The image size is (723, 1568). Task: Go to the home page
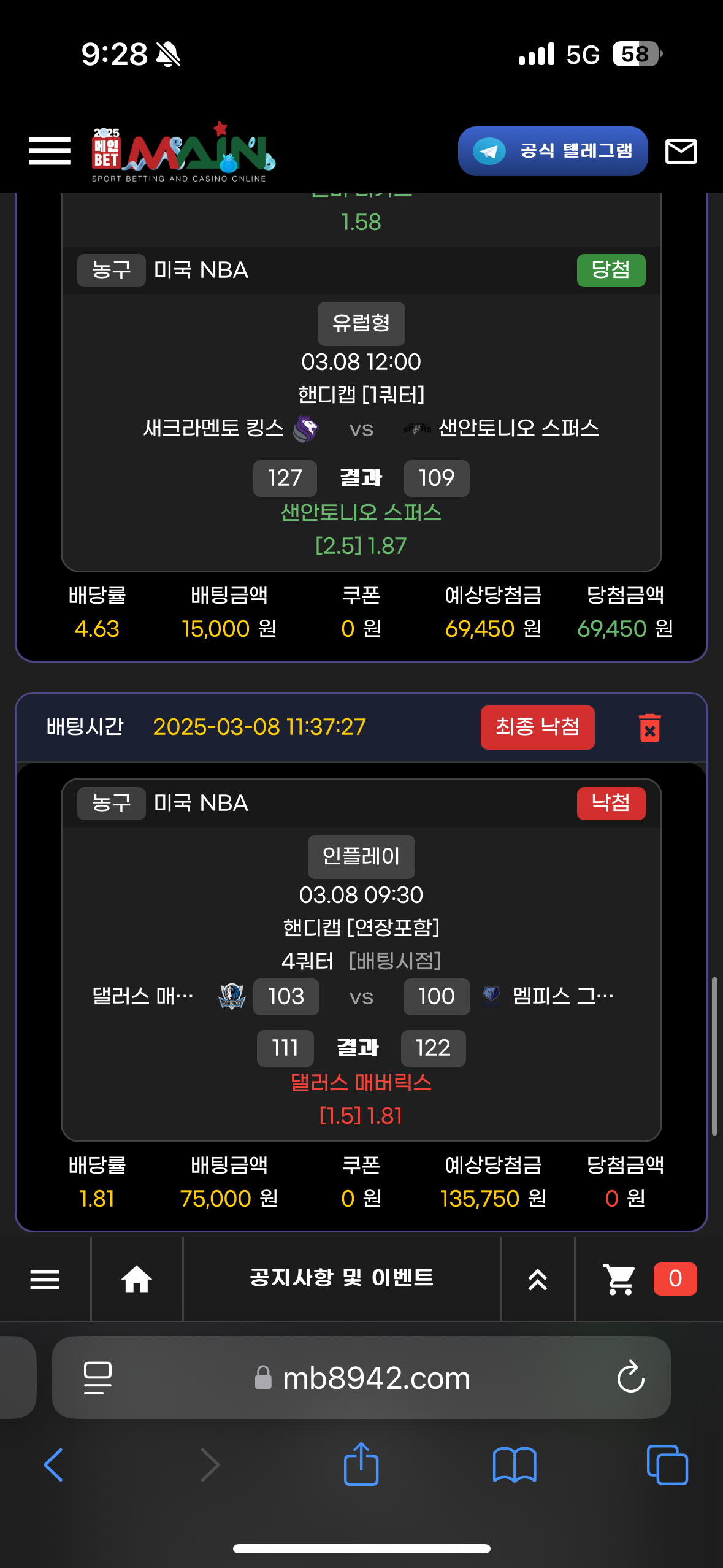[x=137, y=1279]
